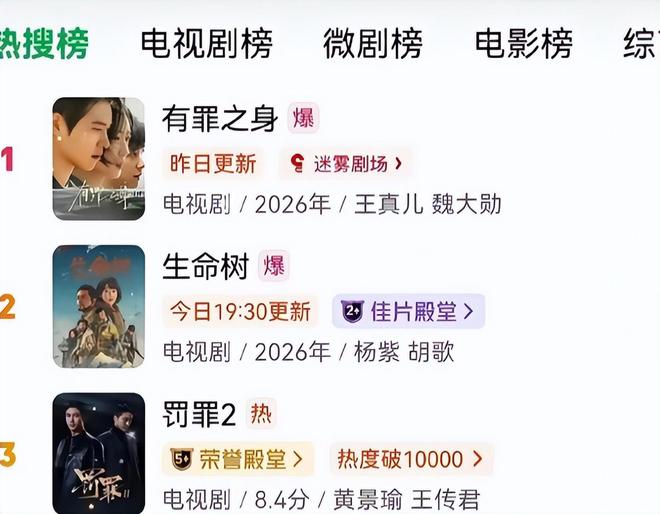
Task: Open the 电影榜 tab
Action: (523, 43)
